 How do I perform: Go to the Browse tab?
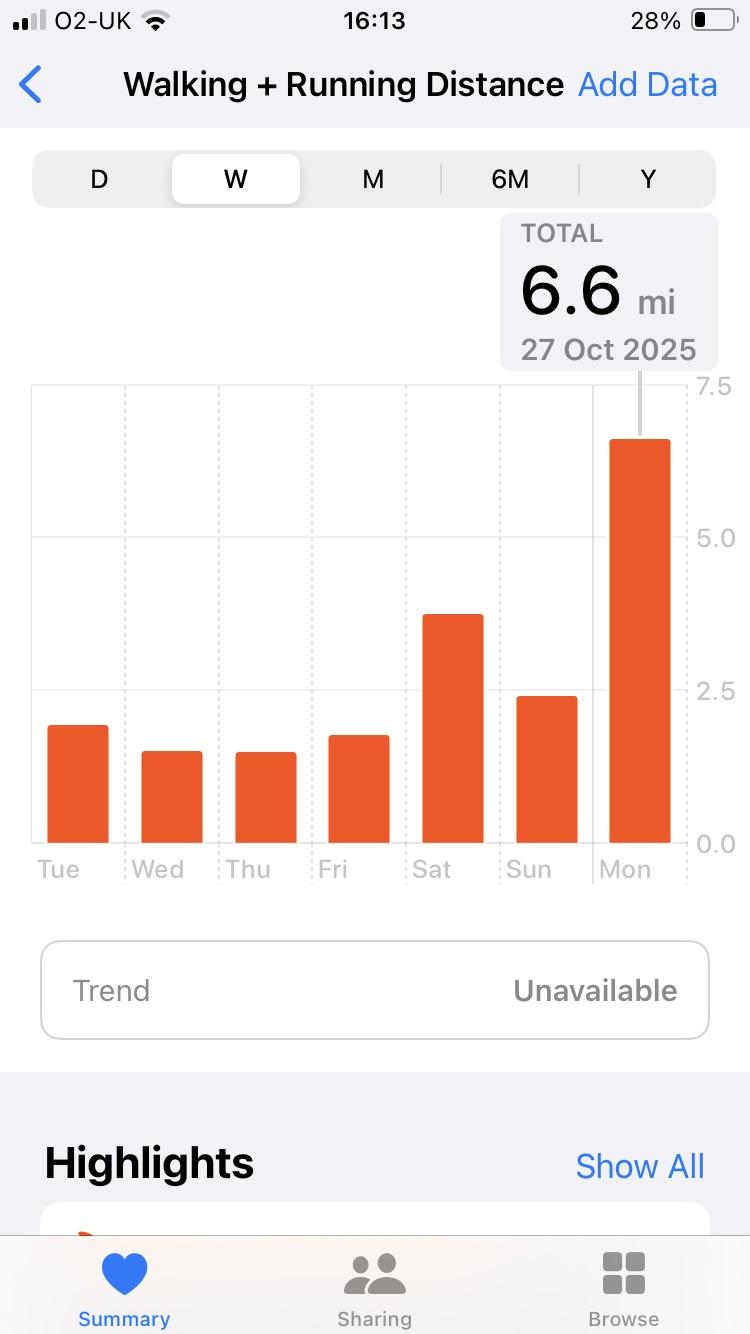point(623,1289)
